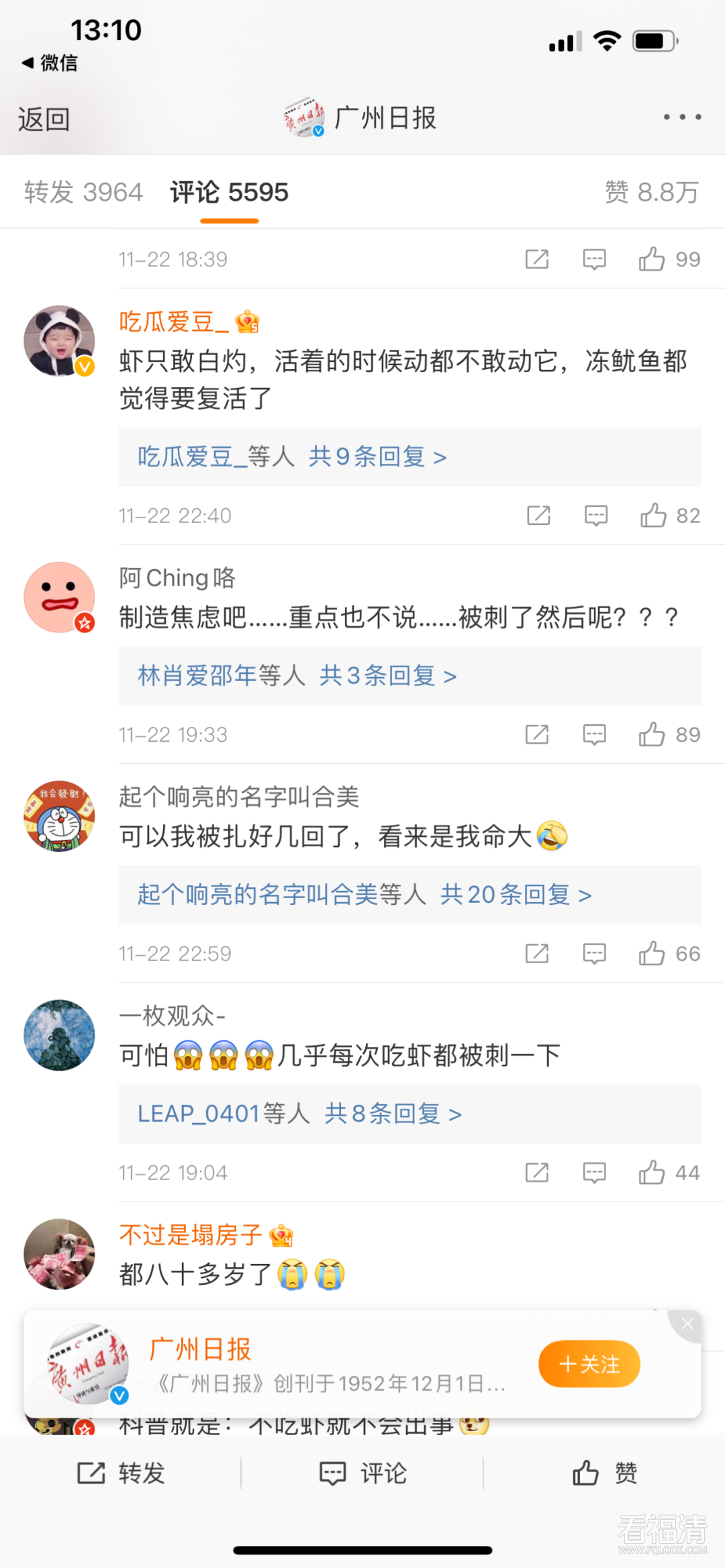Tap the 返回 back button

[x=44, y=119]
